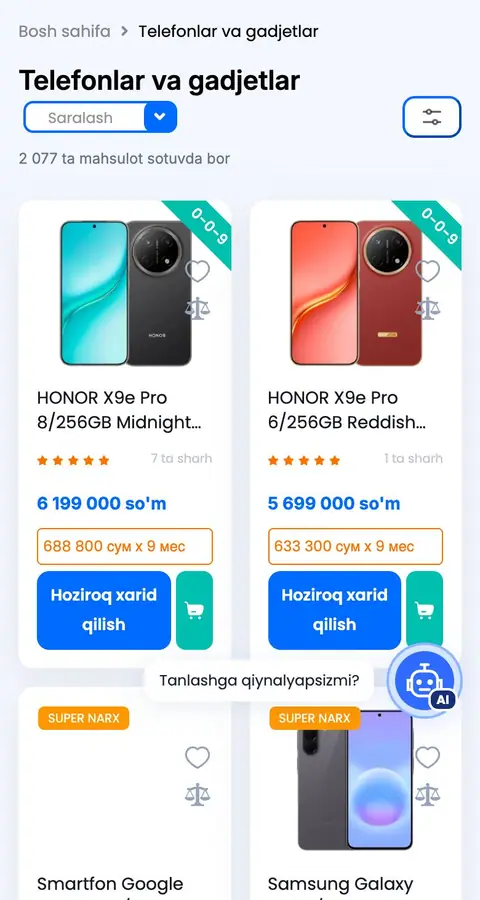This screenshot has height=900, width=480.
Task: Buy the 6 199 000 so'm HONOR now
Action: [104, 610]
